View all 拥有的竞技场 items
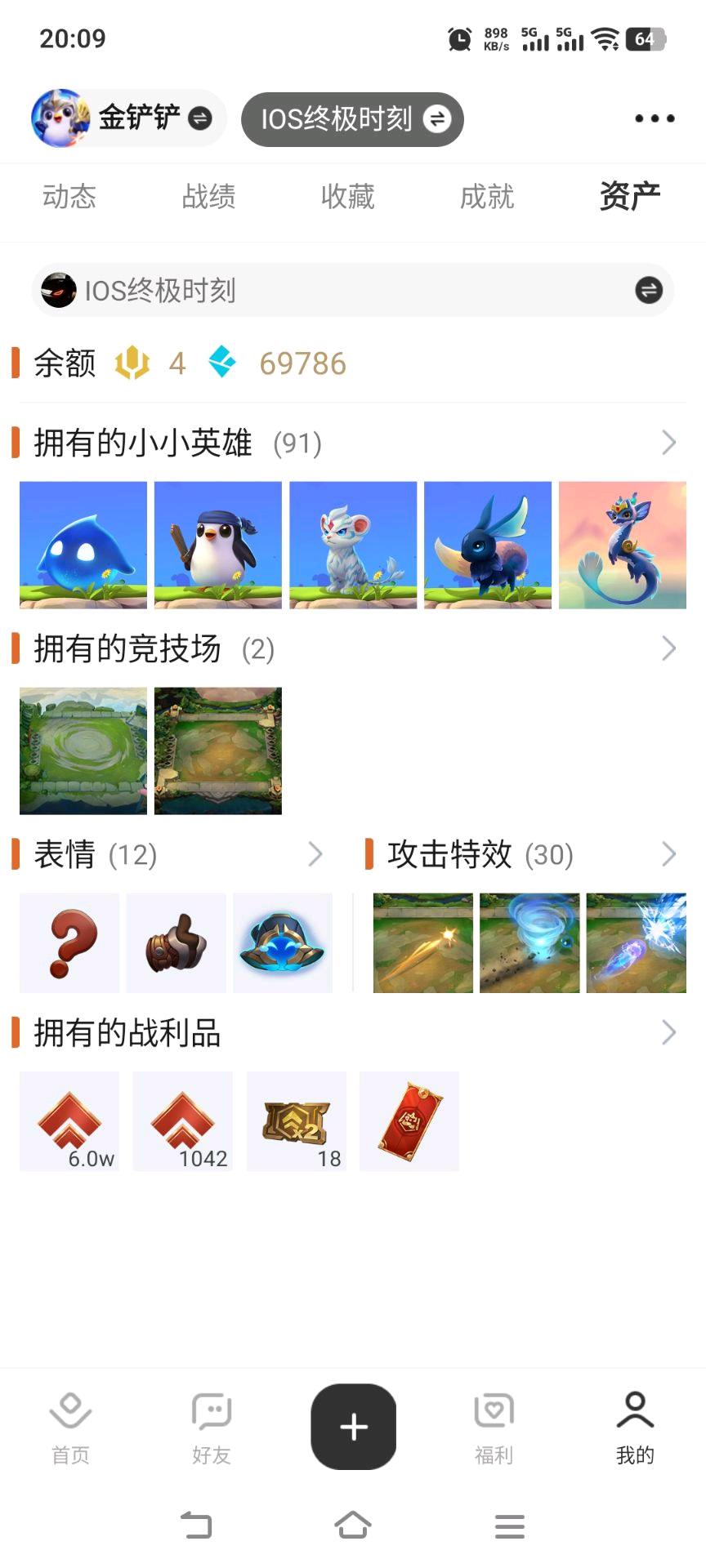The height and width of the screenshot is (1568, 706). (668, 648)
